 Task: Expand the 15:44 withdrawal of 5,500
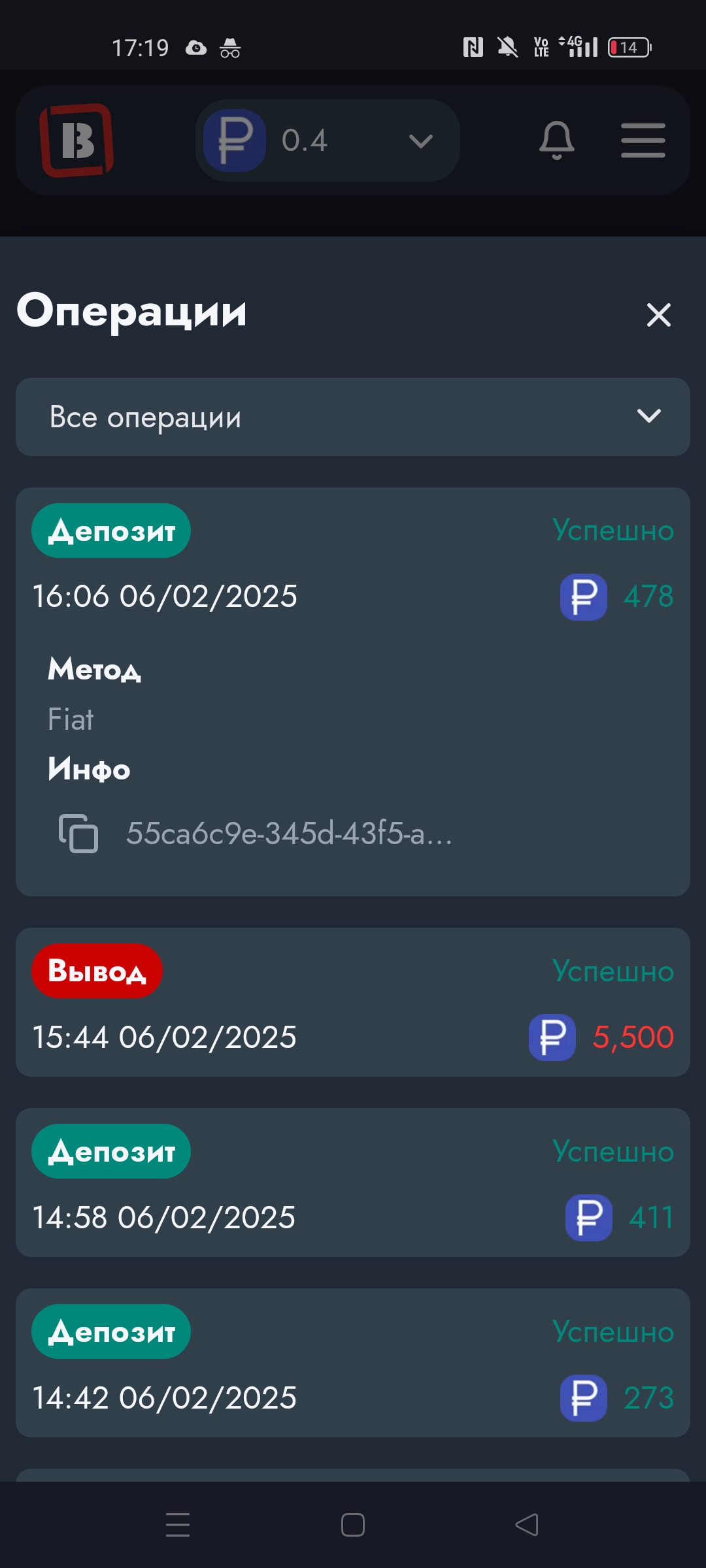point(353,1002)
